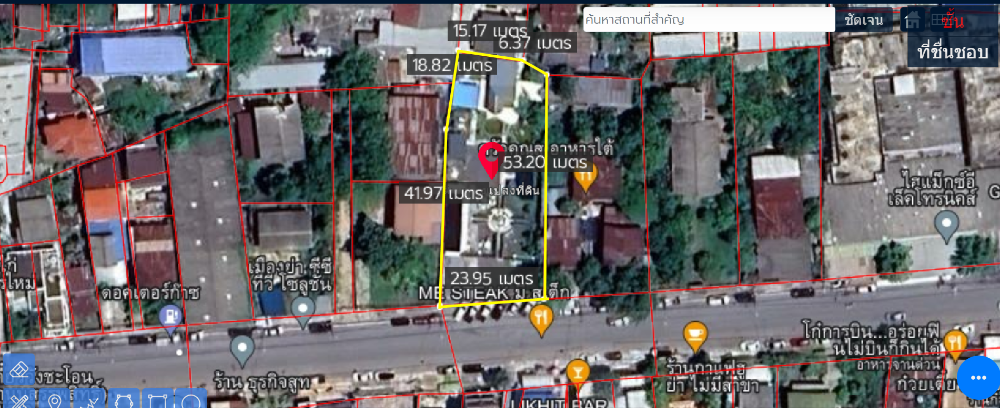Open ที่ชื่นชอบ favorites
1000x408 pixels.
pos(952,51)
